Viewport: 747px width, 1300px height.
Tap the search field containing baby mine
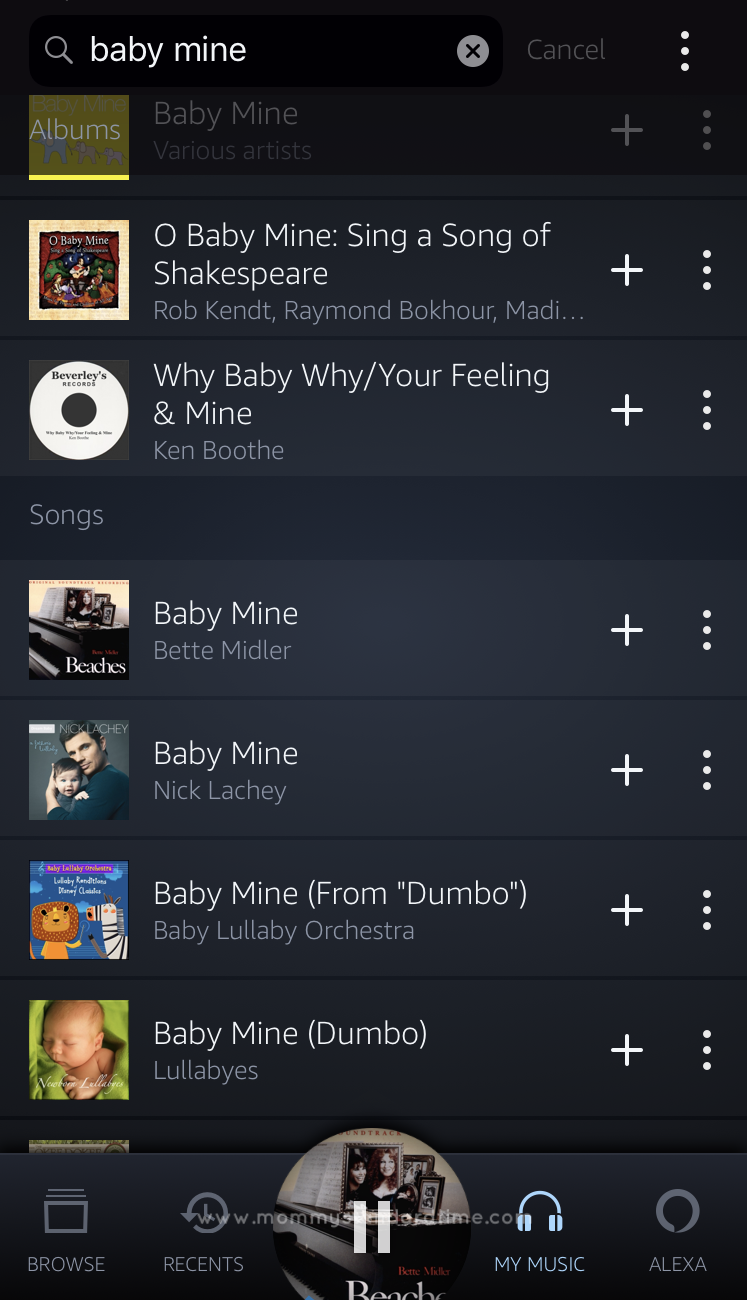(x=260, y=51)
